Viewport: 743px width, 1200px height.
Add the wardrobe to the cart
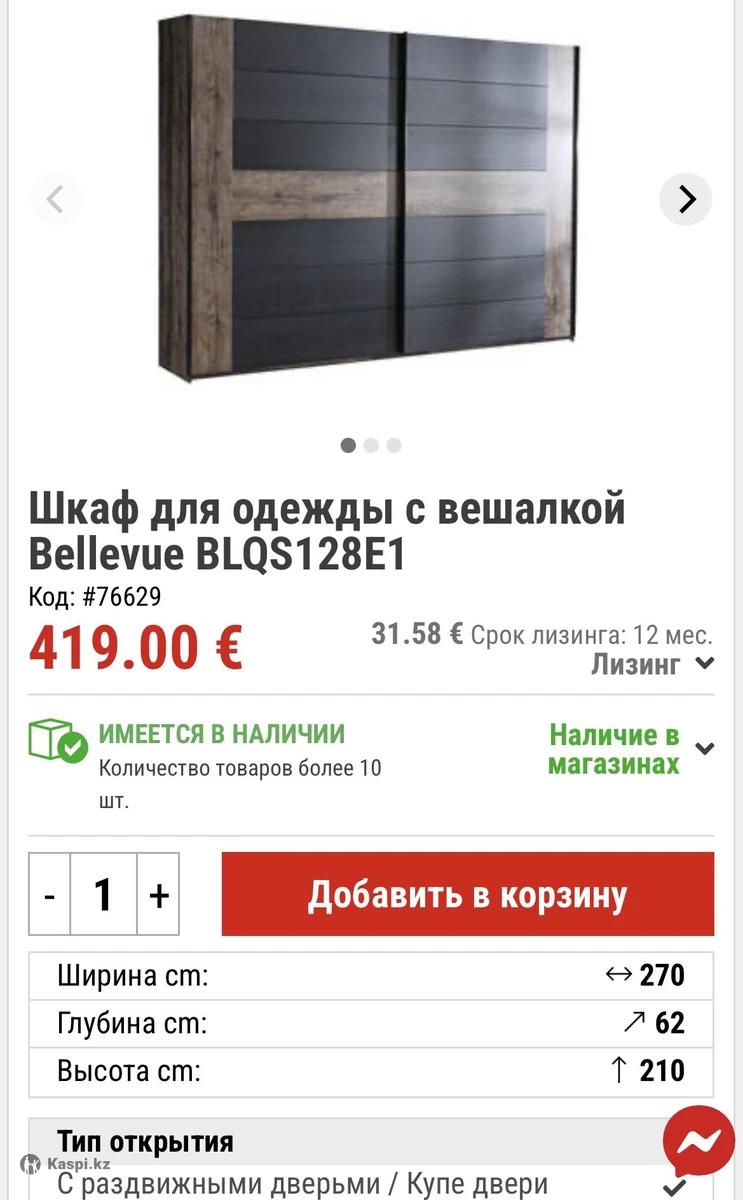[x=467, y=894]
